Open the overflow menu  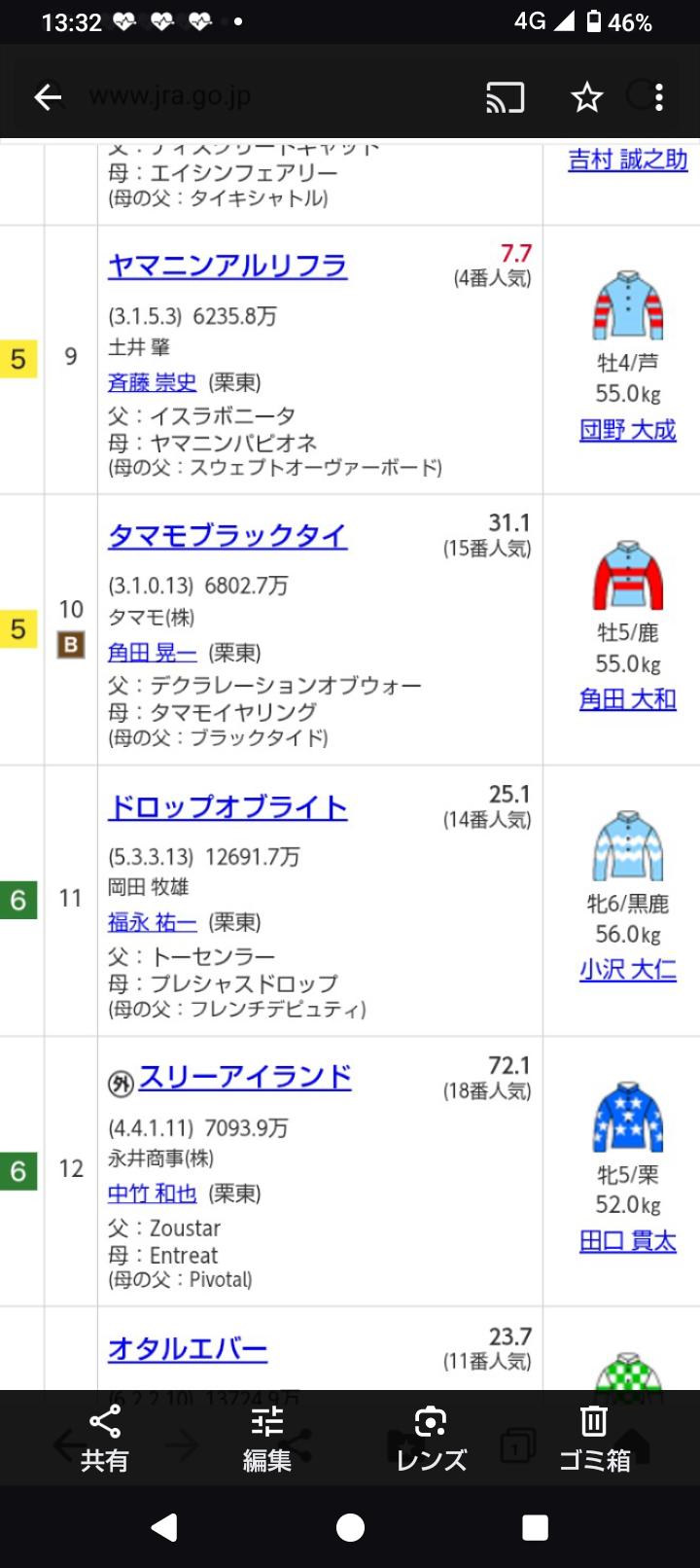click(x=659, y=97)
